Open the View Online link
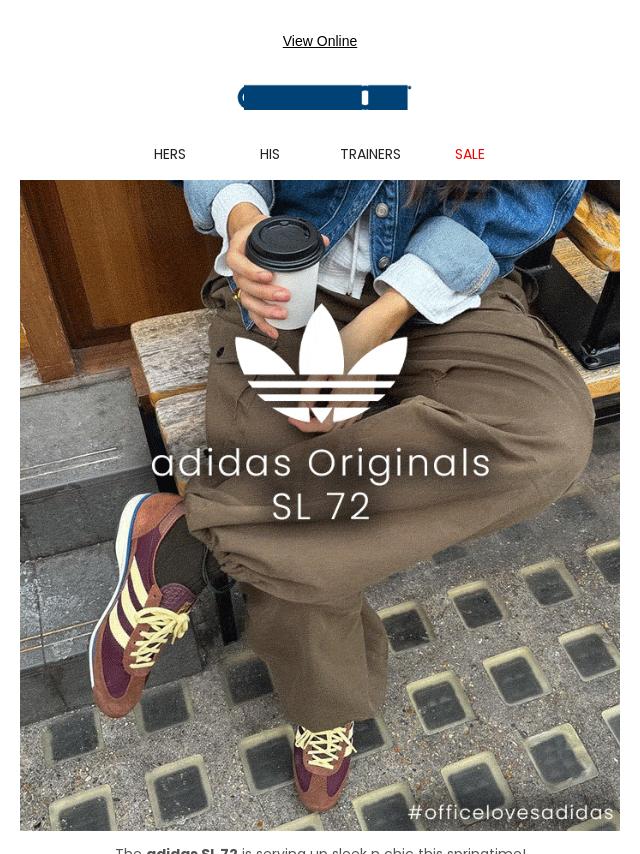The image size is (640, 854). coord(319,41)
